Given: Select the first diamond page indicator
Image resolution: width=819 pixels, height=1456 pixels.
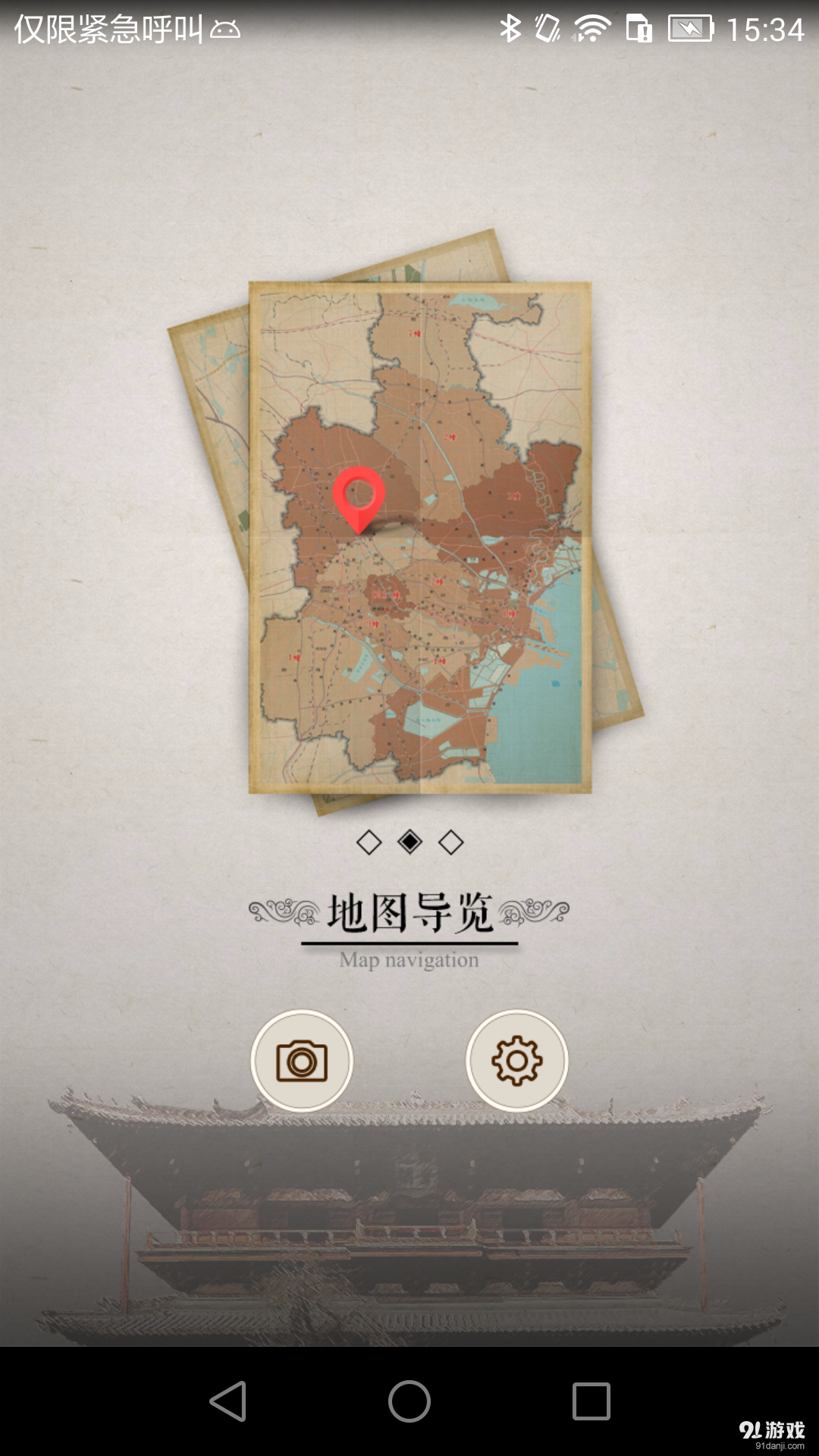Looking at the screenshot, I should pos(369,843).
